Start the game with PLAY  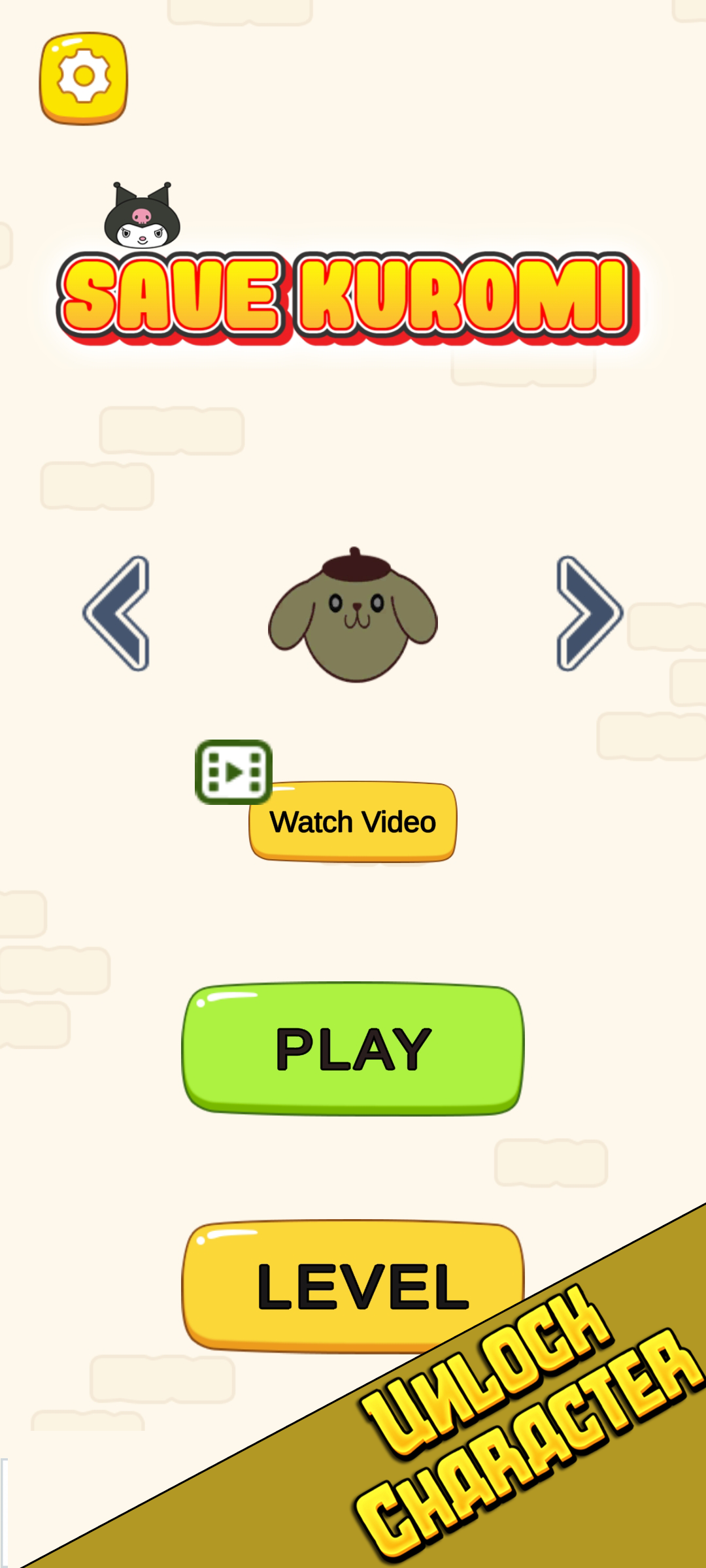[352, 1049]
